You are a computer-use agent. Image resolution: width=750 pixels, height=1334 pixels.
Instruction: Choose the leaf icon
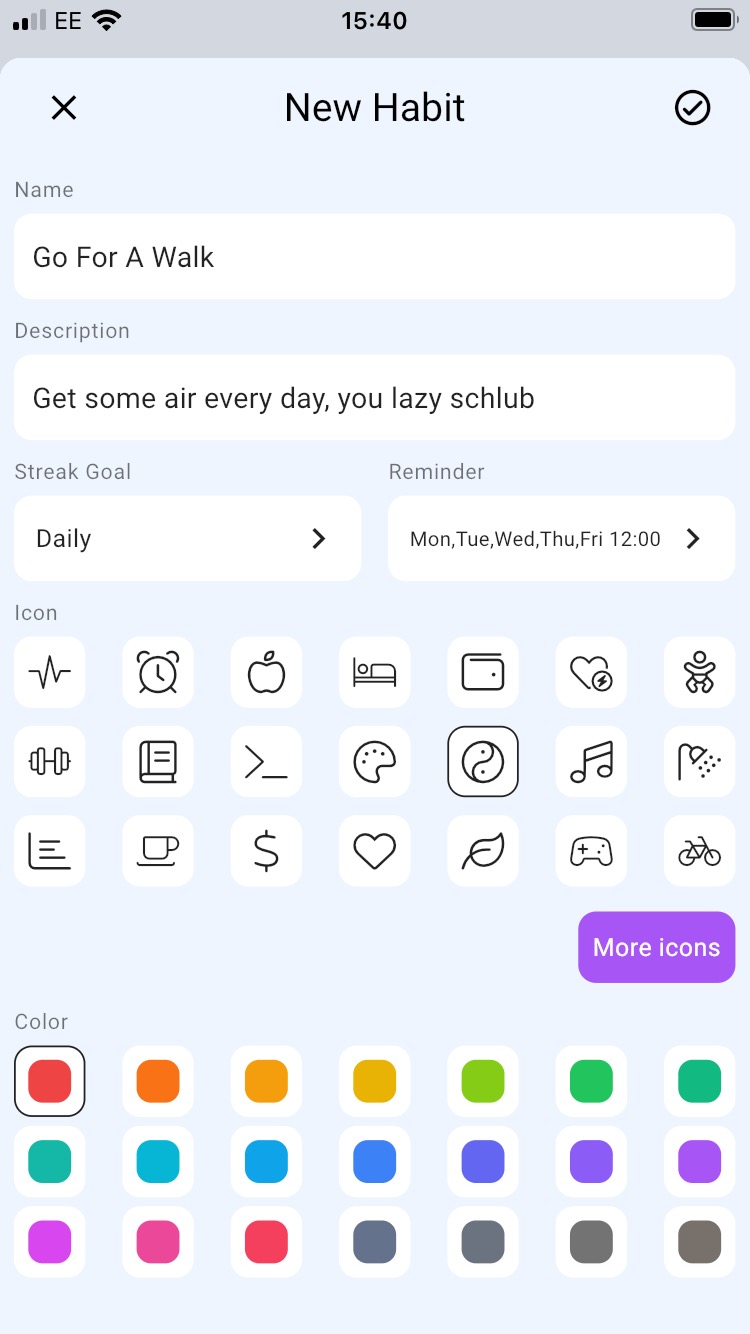[x=483, y=851]
